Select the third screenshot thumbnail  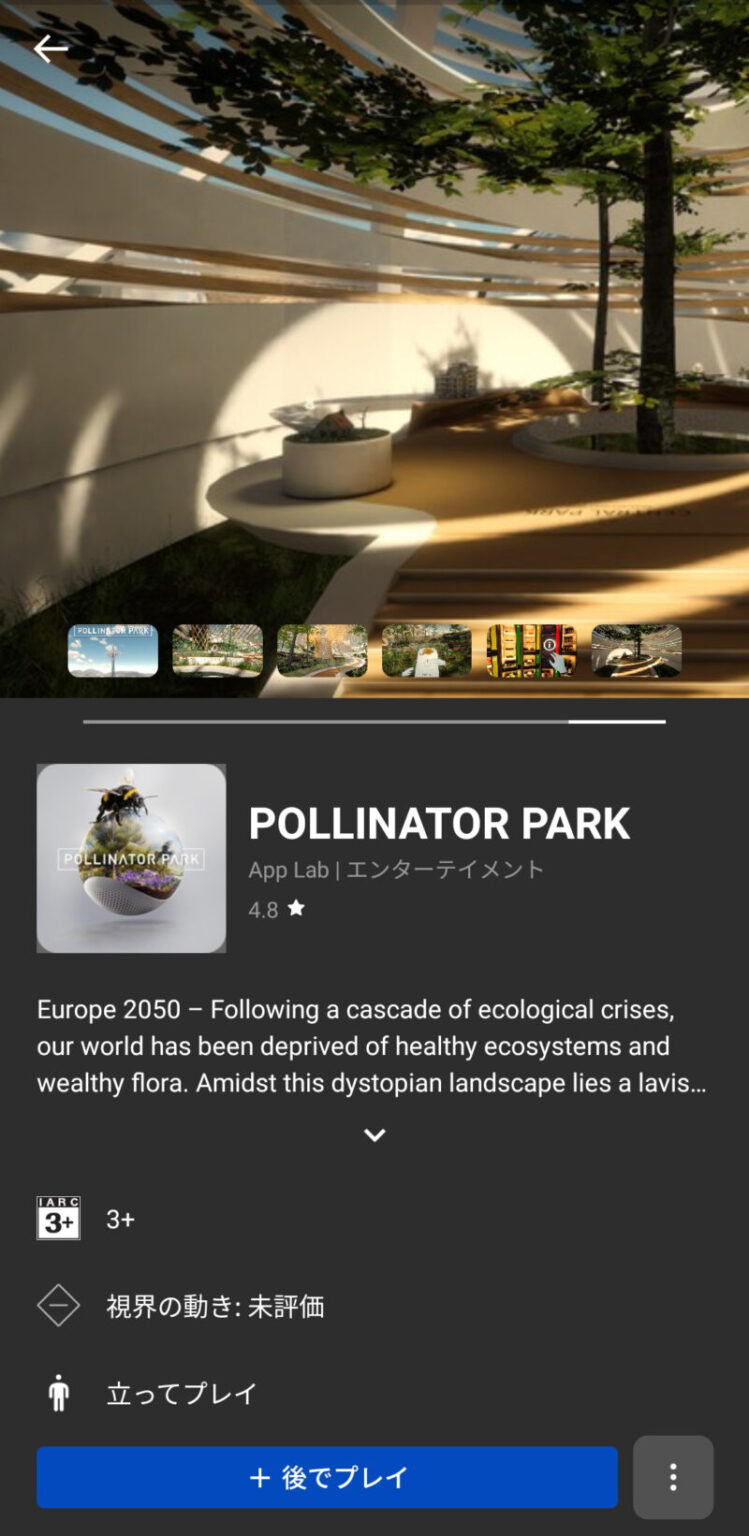322,651
